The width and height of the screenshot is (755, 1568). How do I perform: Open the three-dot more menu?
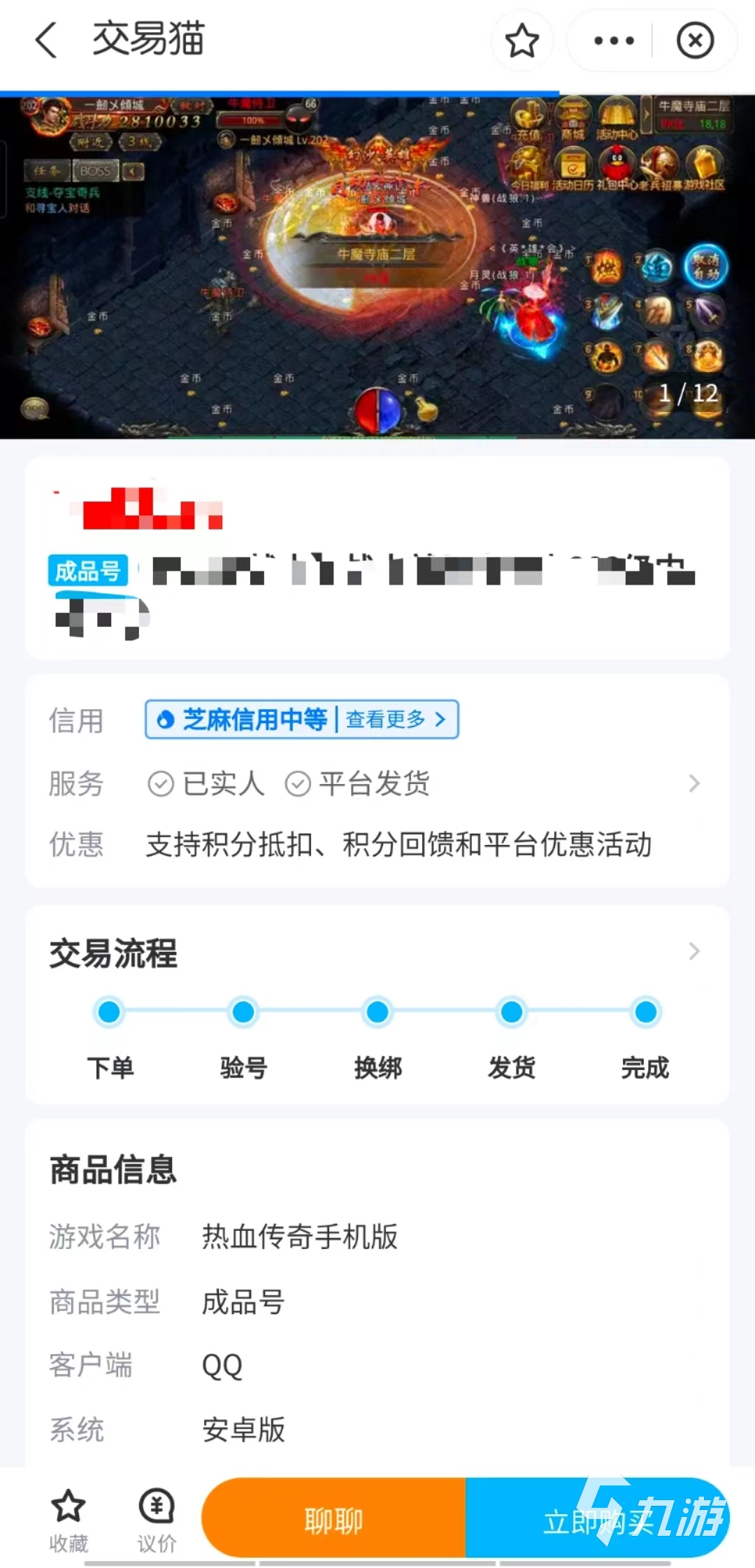click(613, 41)
